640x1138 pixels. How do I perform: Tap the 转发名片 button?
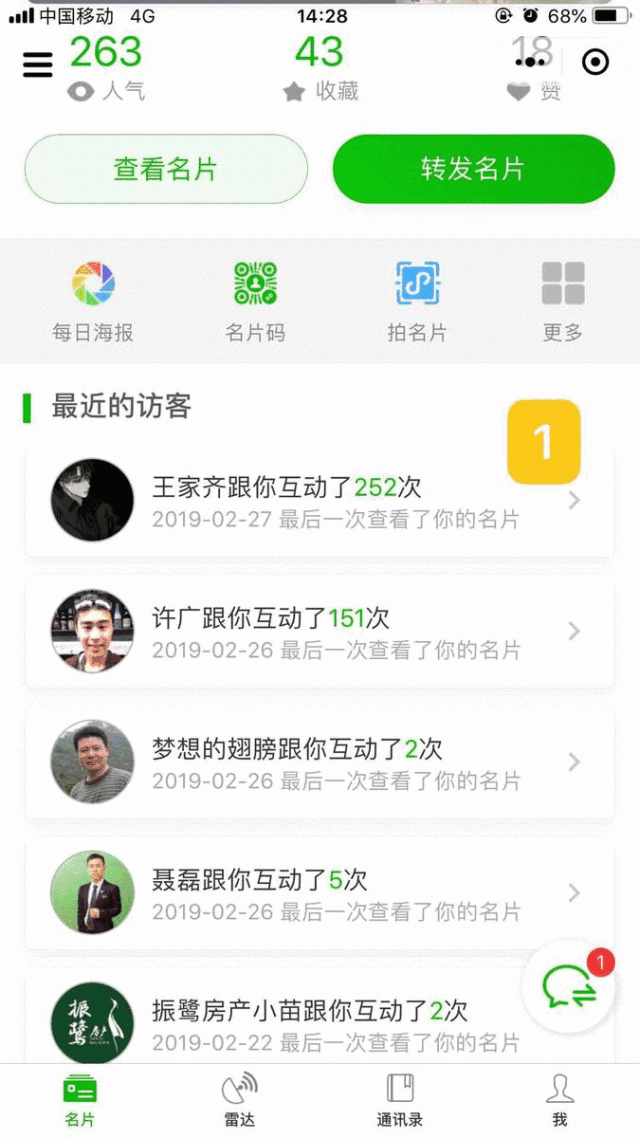473,169
